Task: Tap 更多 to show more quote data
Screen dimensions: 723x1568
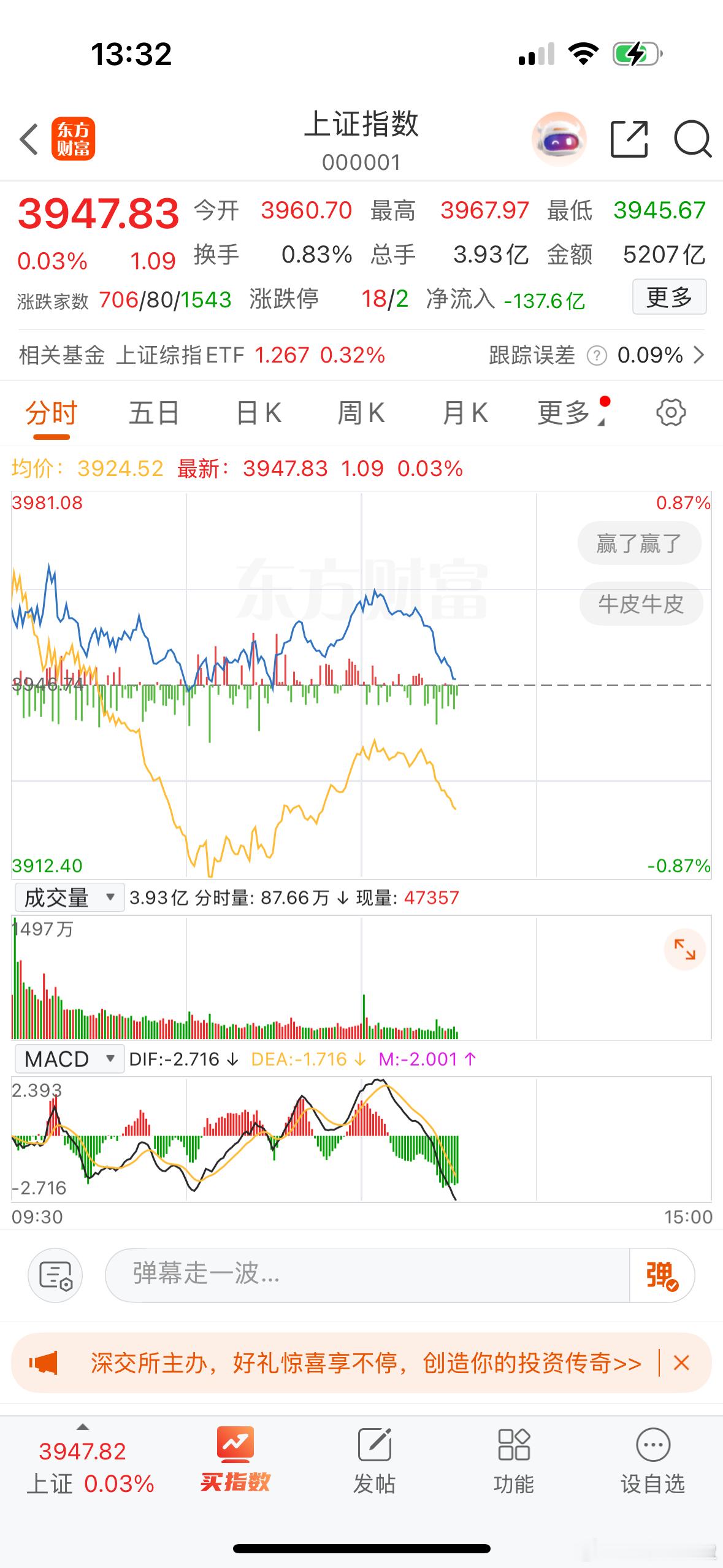Action: (669, 298)
